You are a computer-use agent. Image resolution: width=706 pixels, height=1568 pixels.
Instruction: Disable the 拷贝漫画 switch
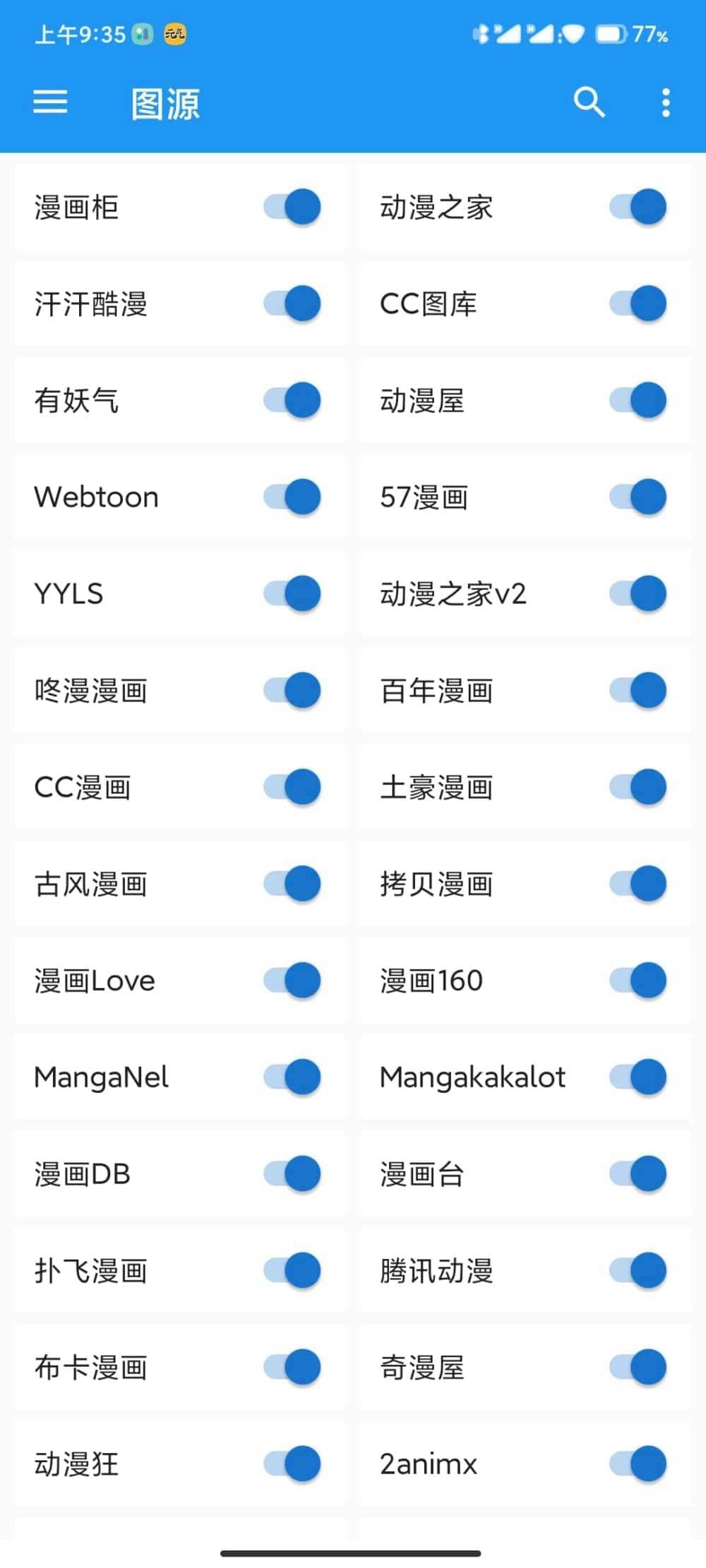[638, 883]
